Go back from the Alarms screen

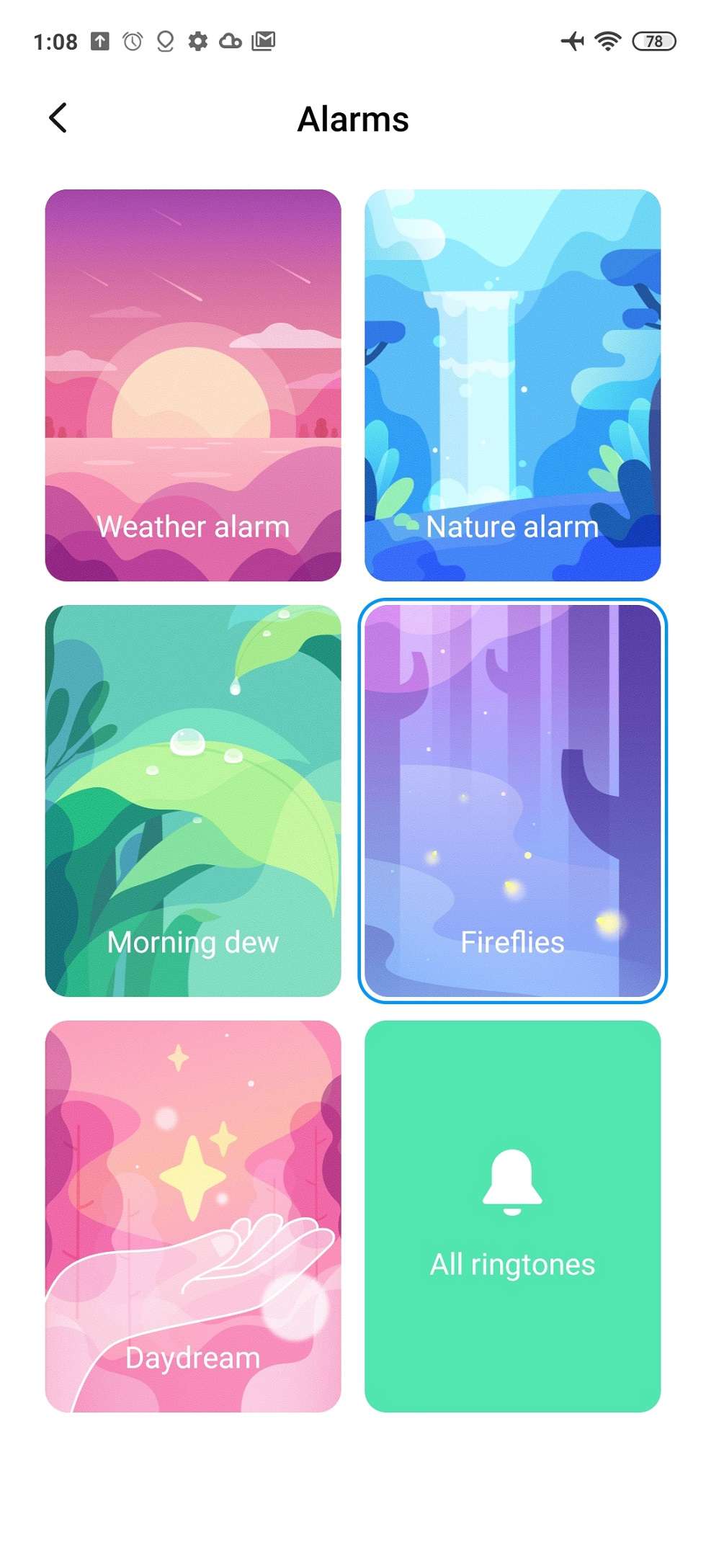[58, 118]
